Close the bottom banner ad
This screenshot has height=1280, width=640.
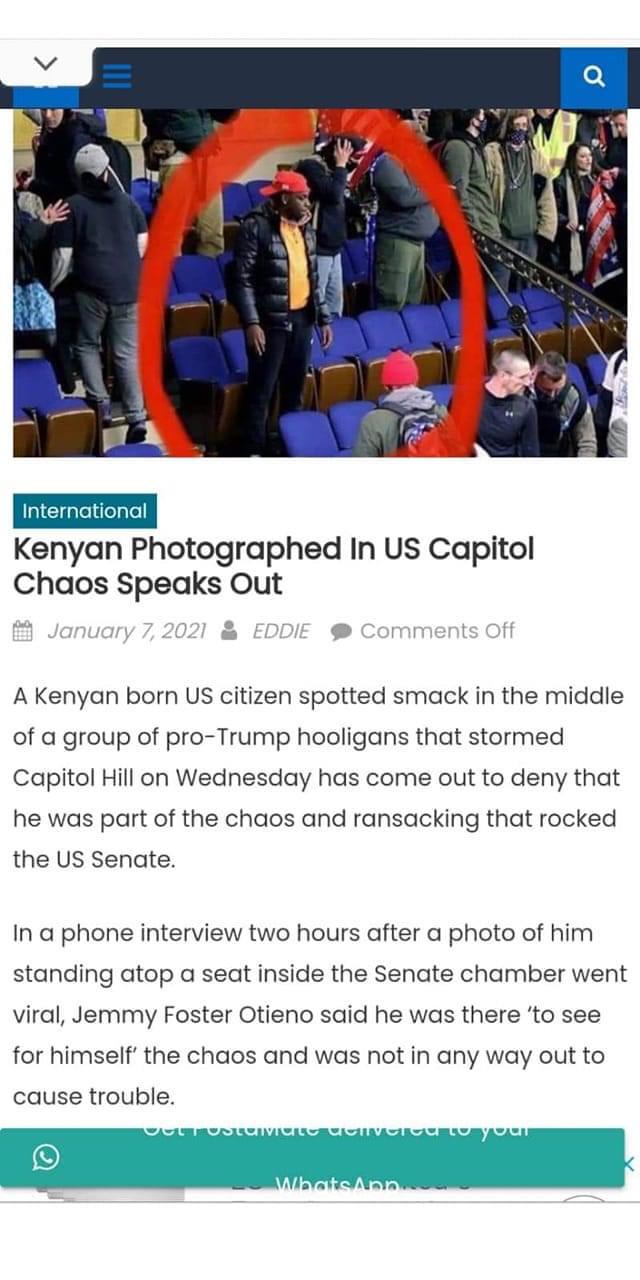coord(629,1163)
